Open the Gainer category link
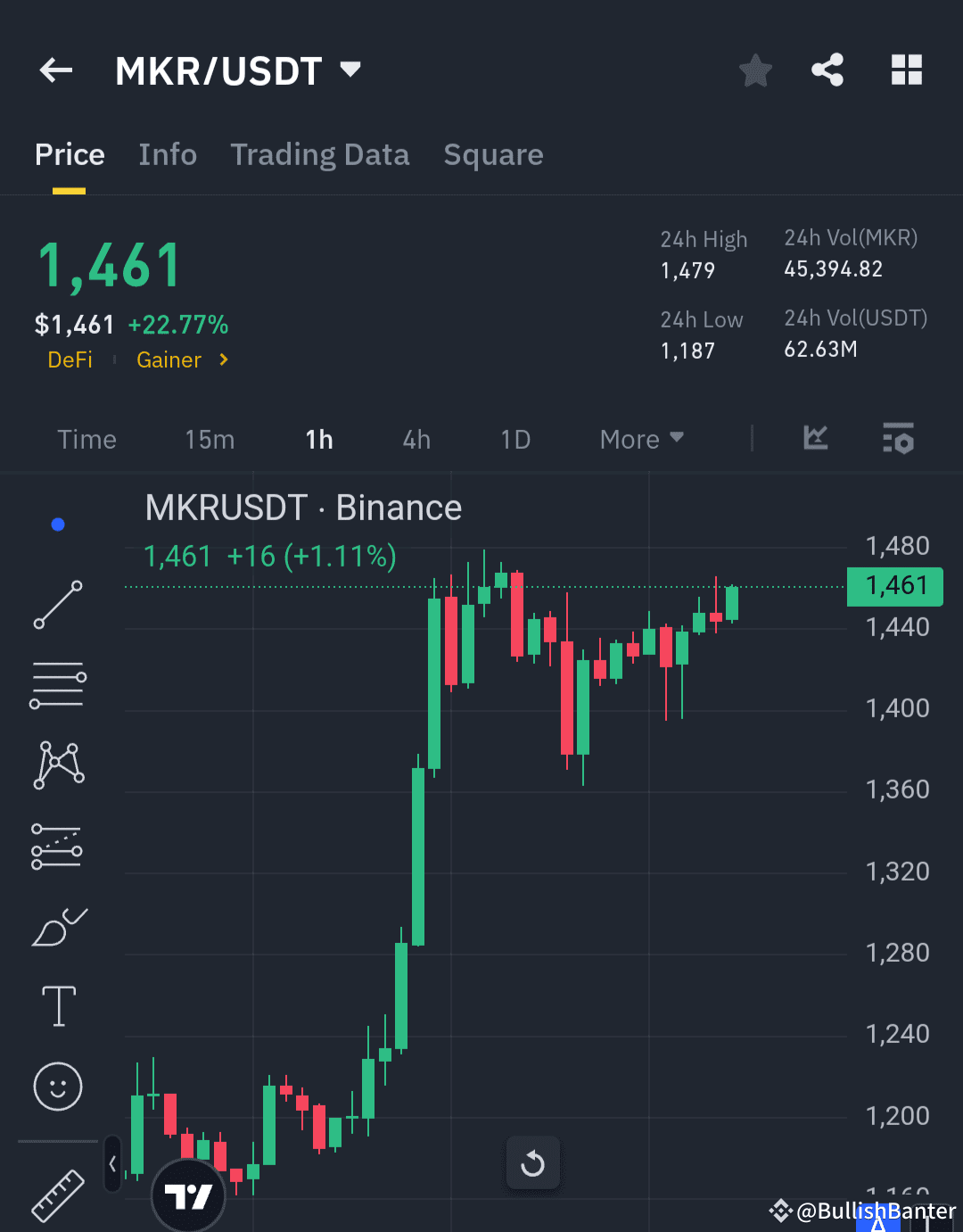The width and height of the screenshot is (963, 1232). 169,360
